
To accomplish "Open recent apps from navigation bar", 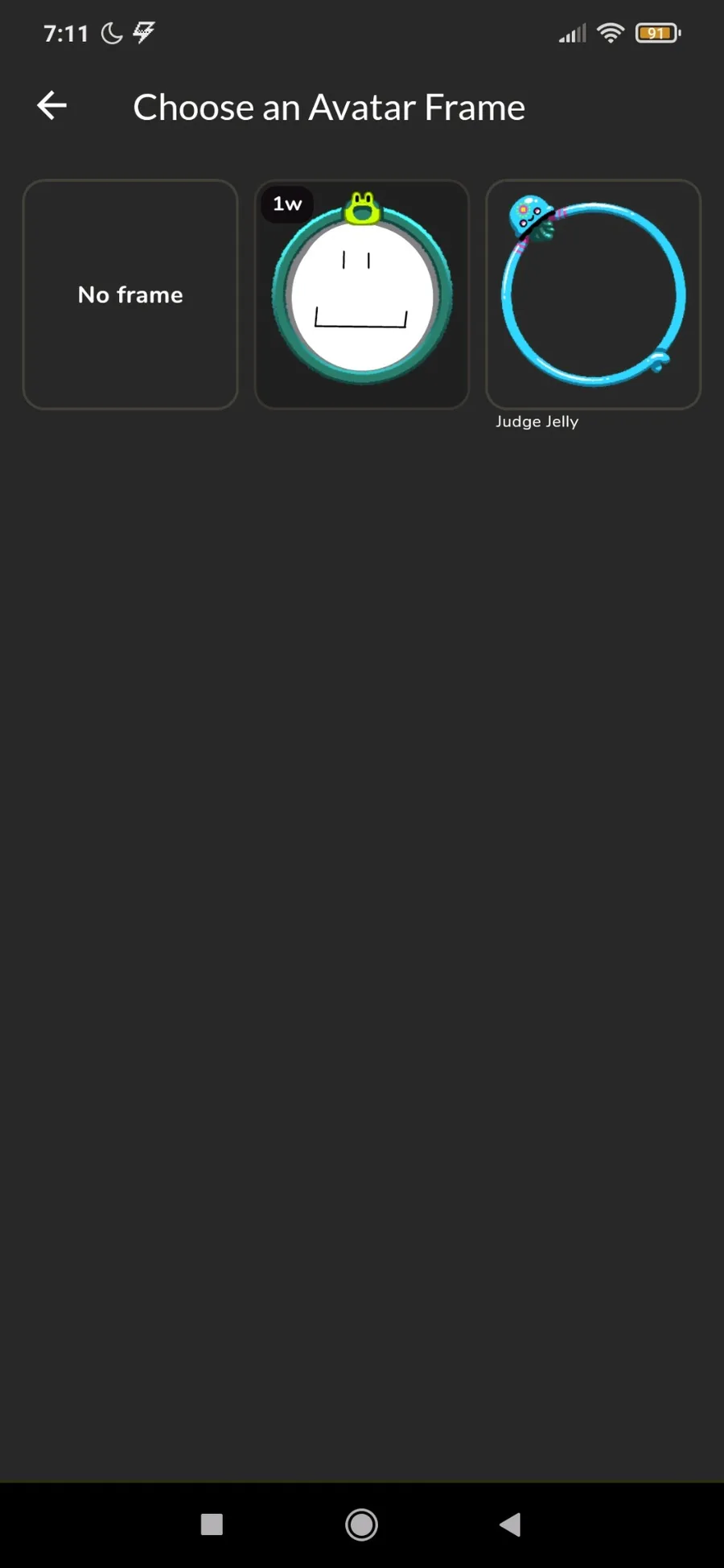I will [x=212, y=1524].
